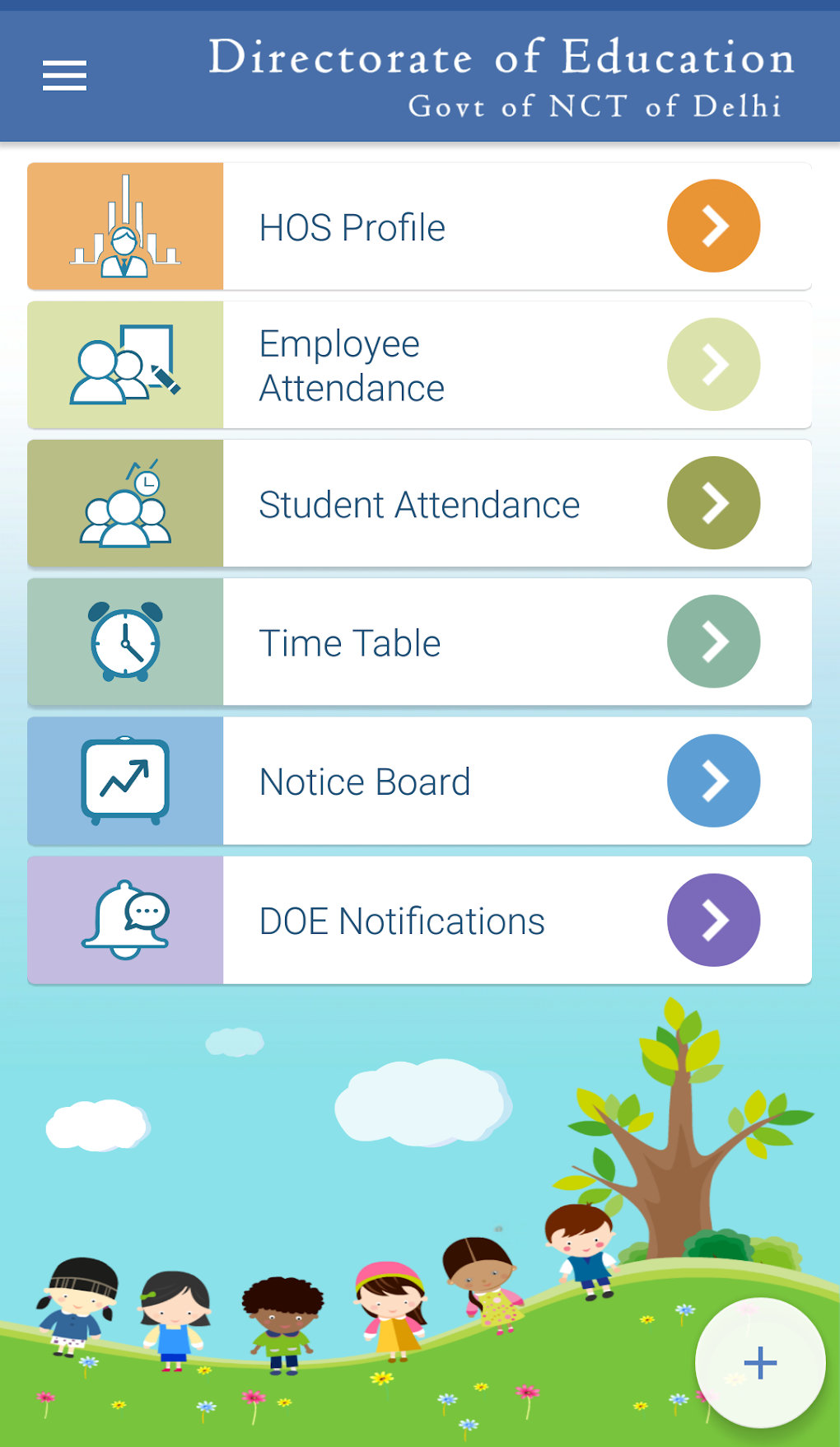The image size is (840, 1447).
Task: Select the Employee Attendance menu entry
Action: click(x=352, y=365)
